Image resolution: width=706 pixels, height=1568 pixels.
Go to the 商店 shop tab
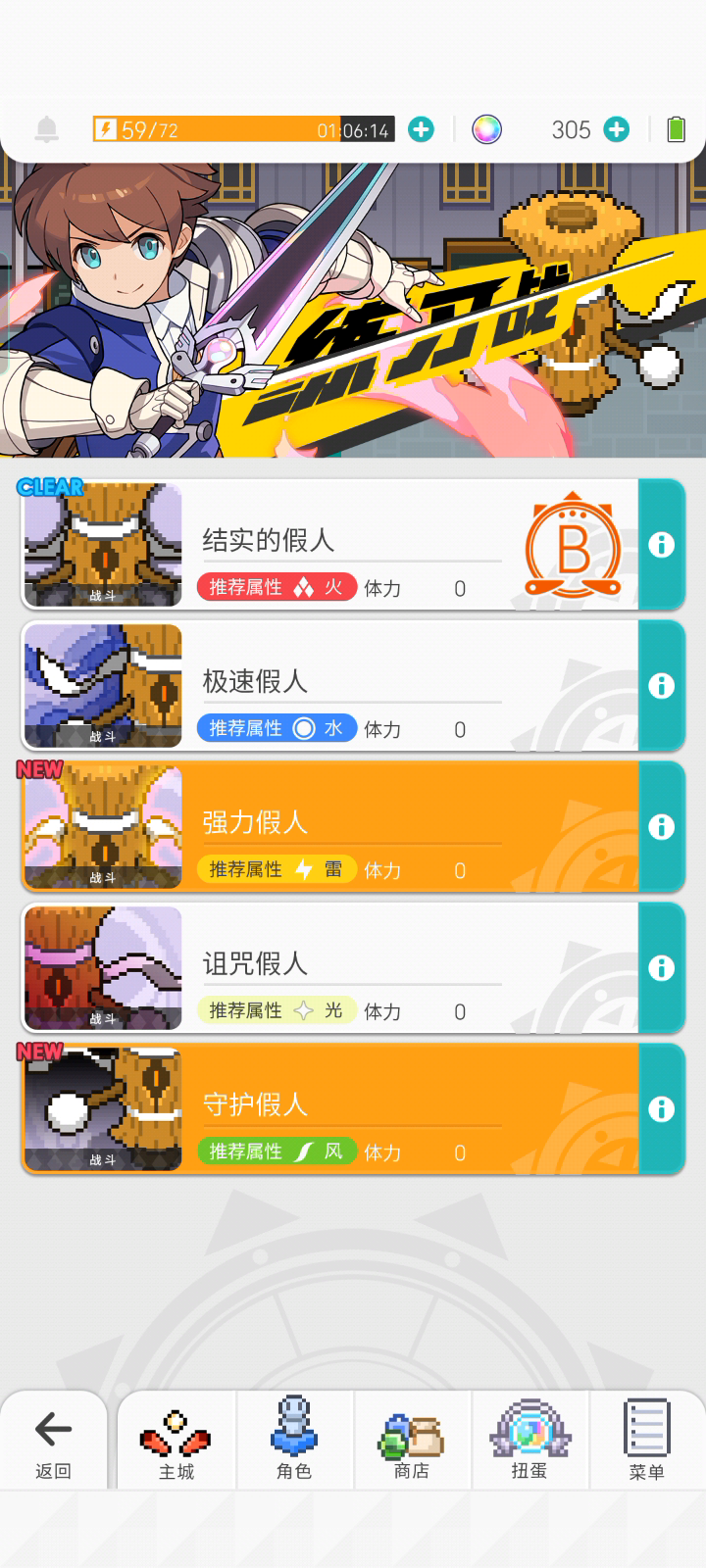(412, 1441)
